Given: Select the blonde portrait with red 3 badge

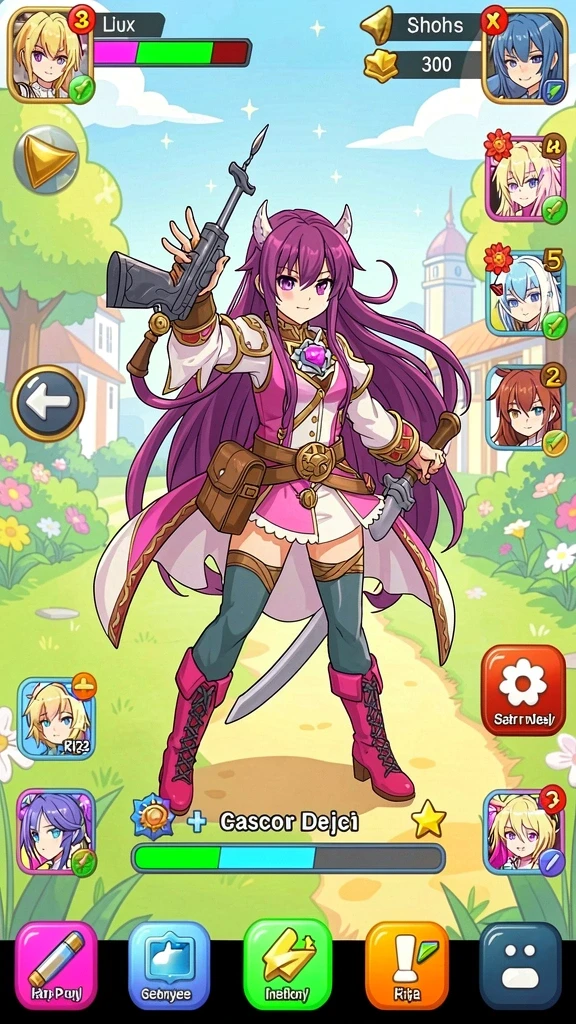Looking at the screenshot, I should coord(523,831).
